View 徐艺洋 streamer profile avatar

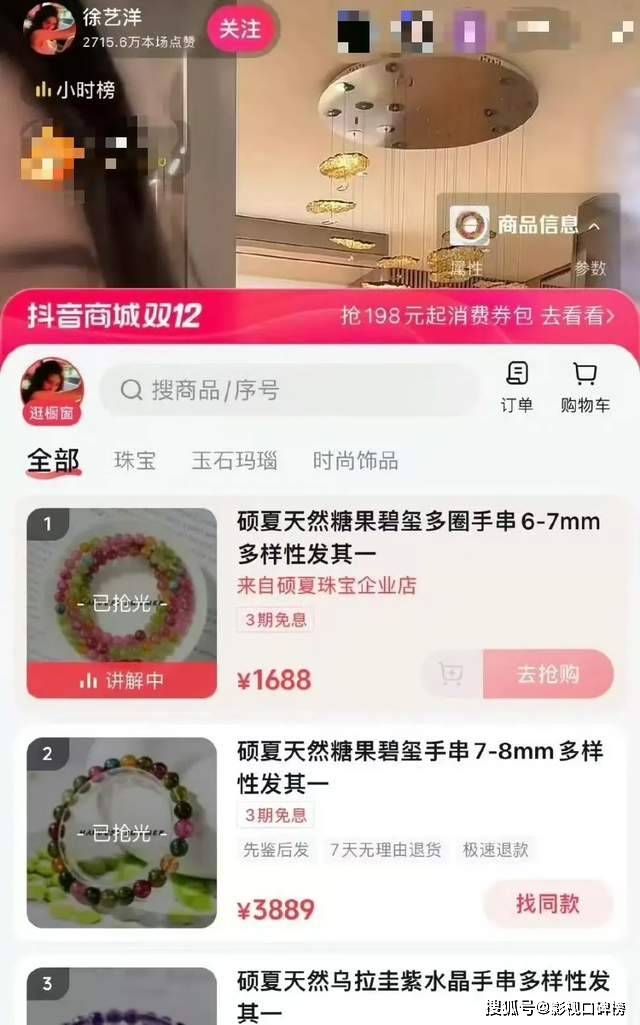pyautogui.click(x=49, y=29)
